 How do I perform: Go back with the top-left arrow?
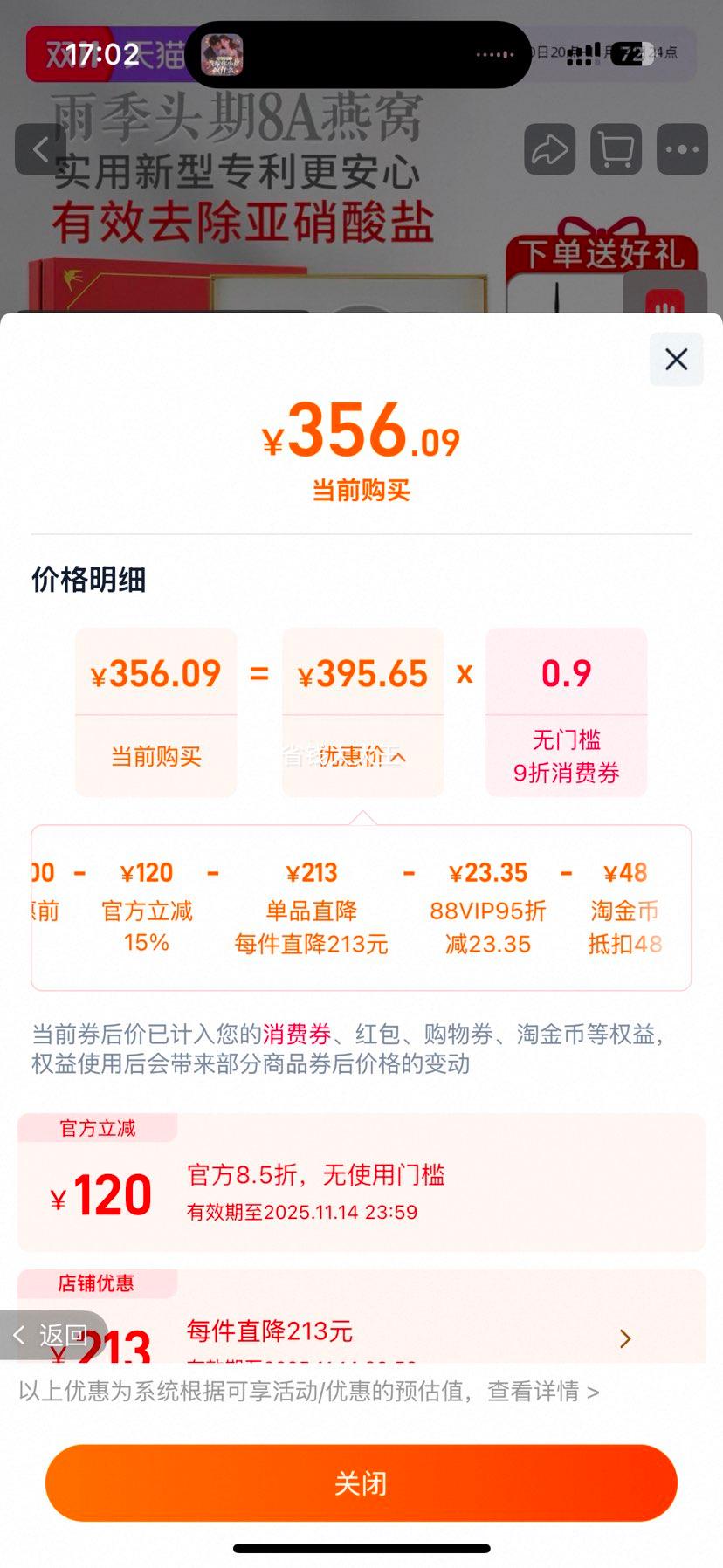click(x=40, y=149)
